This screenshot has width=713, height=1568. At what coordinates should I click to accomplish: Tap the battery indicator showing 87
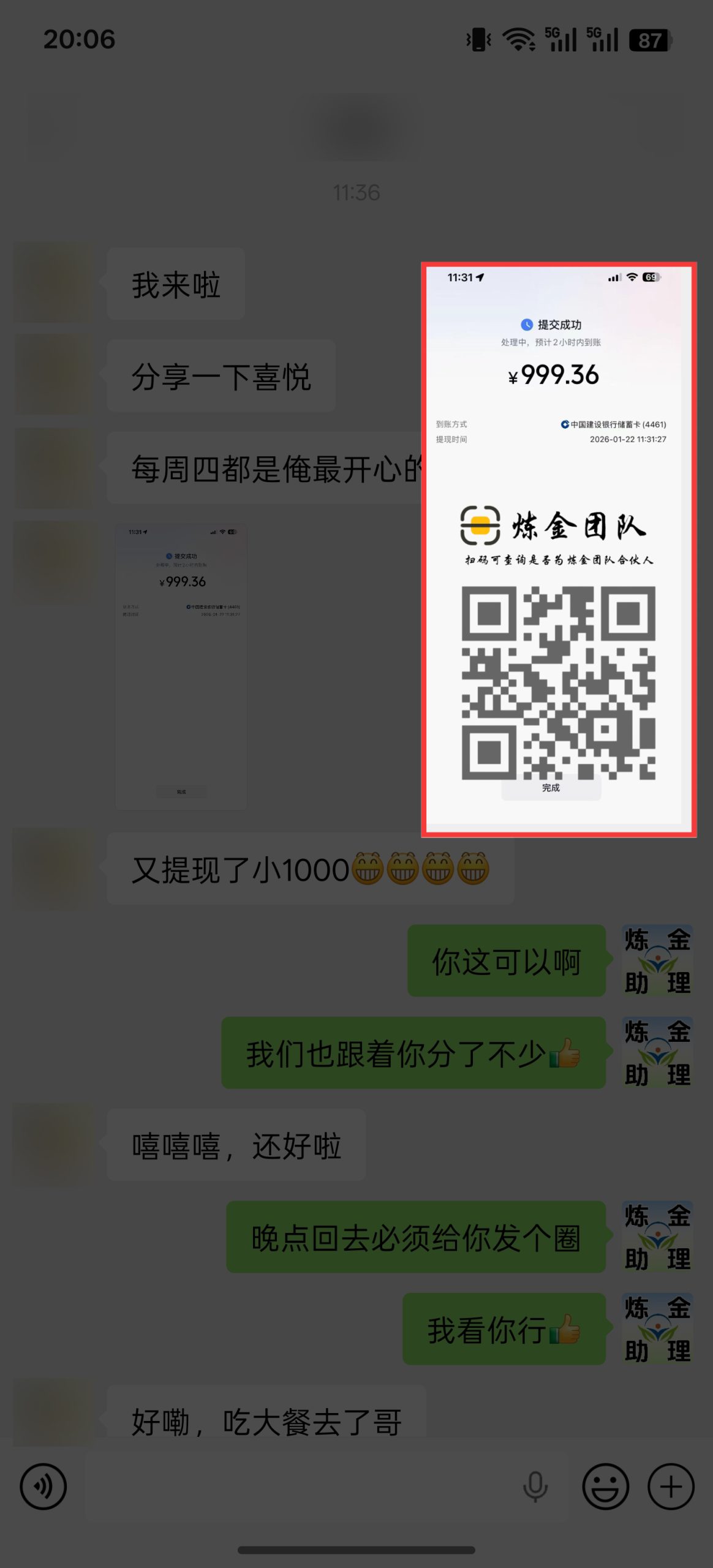651,39
